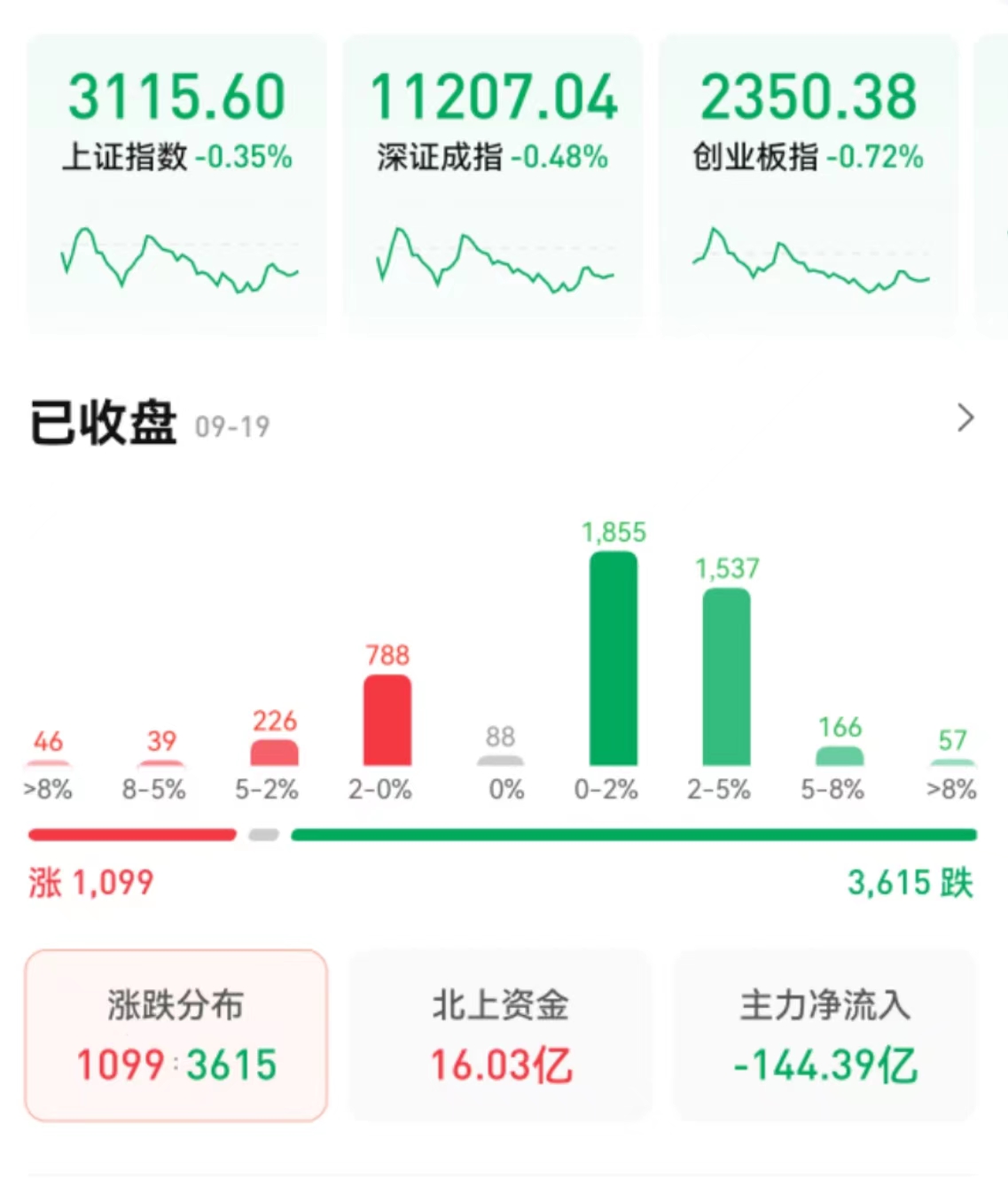1008x1186 pixels.
Task: Switch to the 主力净流入 tab
Action: click(824, 1035)
